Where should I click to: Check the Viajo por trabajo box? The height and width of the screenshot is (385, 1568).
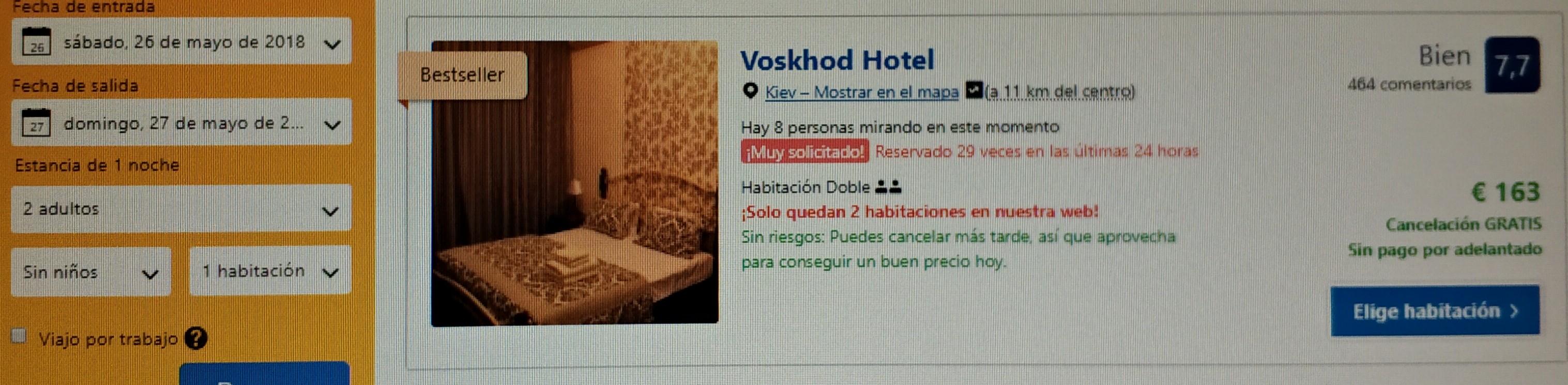click(20, 336)
